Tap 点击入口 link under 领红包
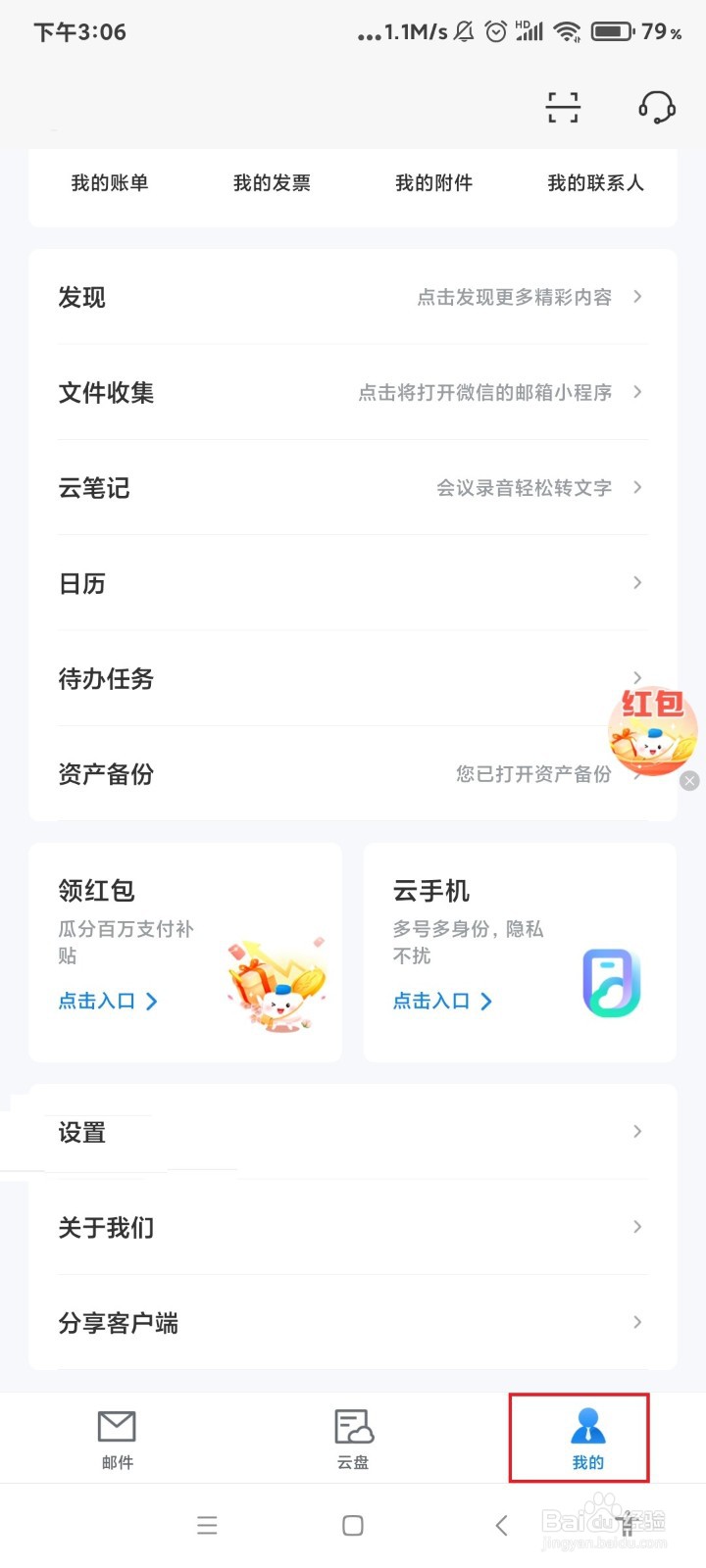The height and width of the screenshot is (1568, 706). [x=108, y=1001]
